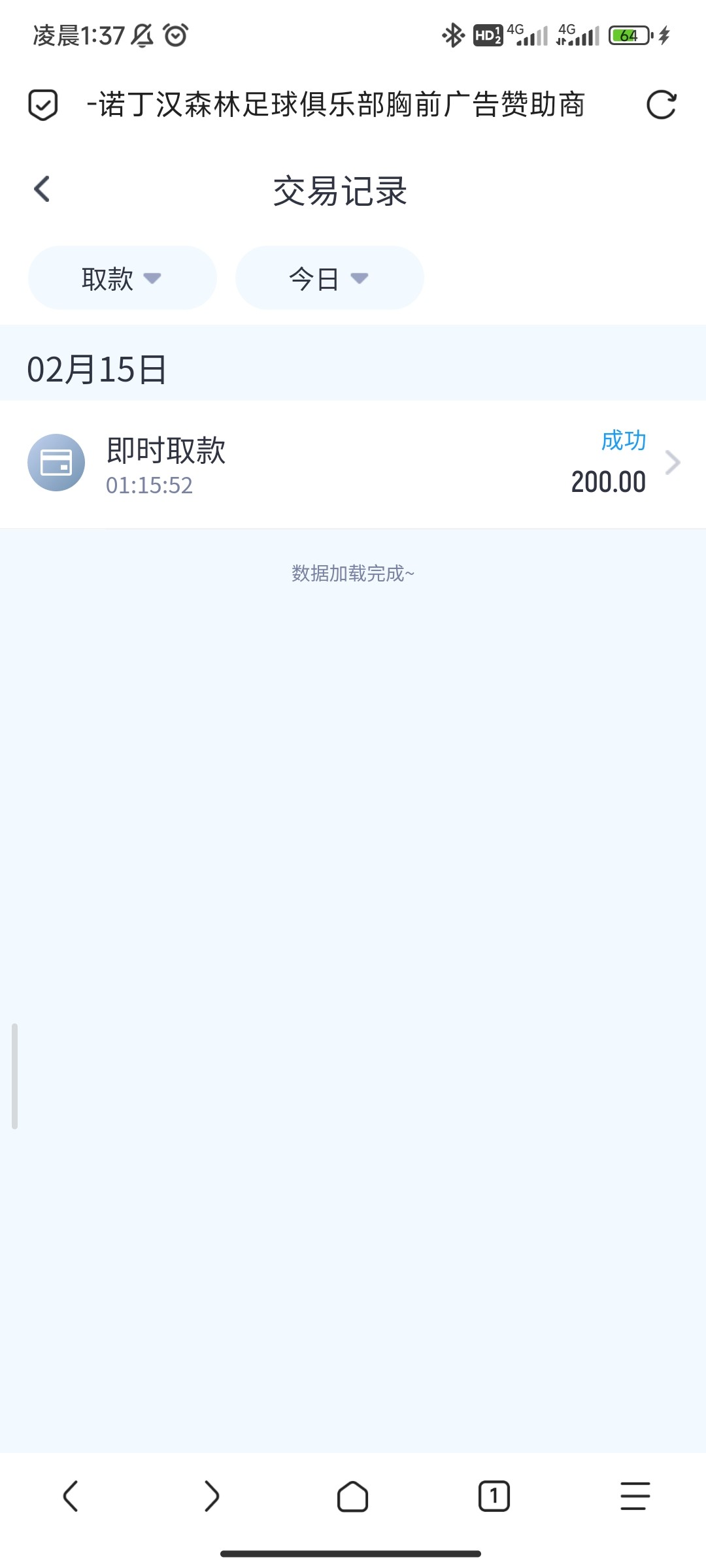Viewport: 706px width, 1568px height.
Task: Go back from 交易记录 page
Action: point(42,189)
